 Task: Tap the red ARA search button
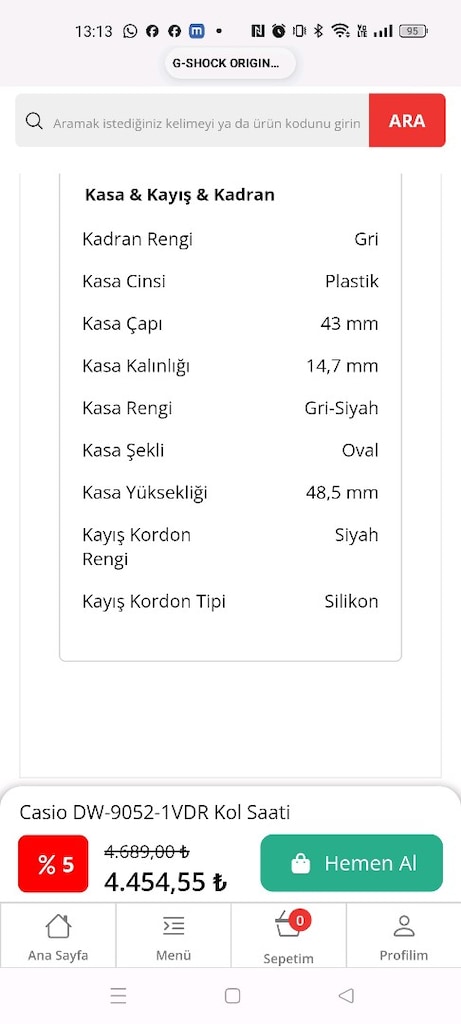pos(407,121)
